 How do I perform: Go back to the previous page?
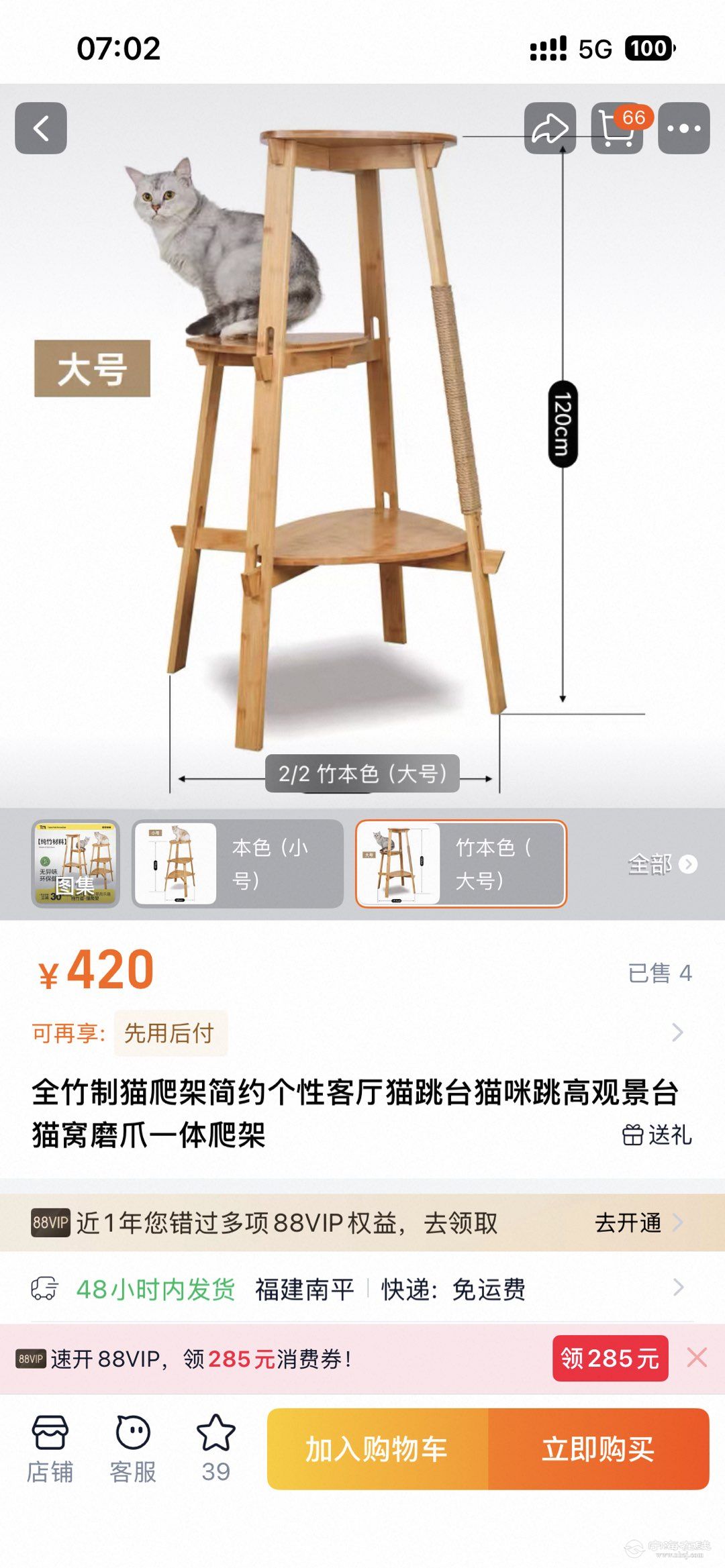click(x=41, y=128)
